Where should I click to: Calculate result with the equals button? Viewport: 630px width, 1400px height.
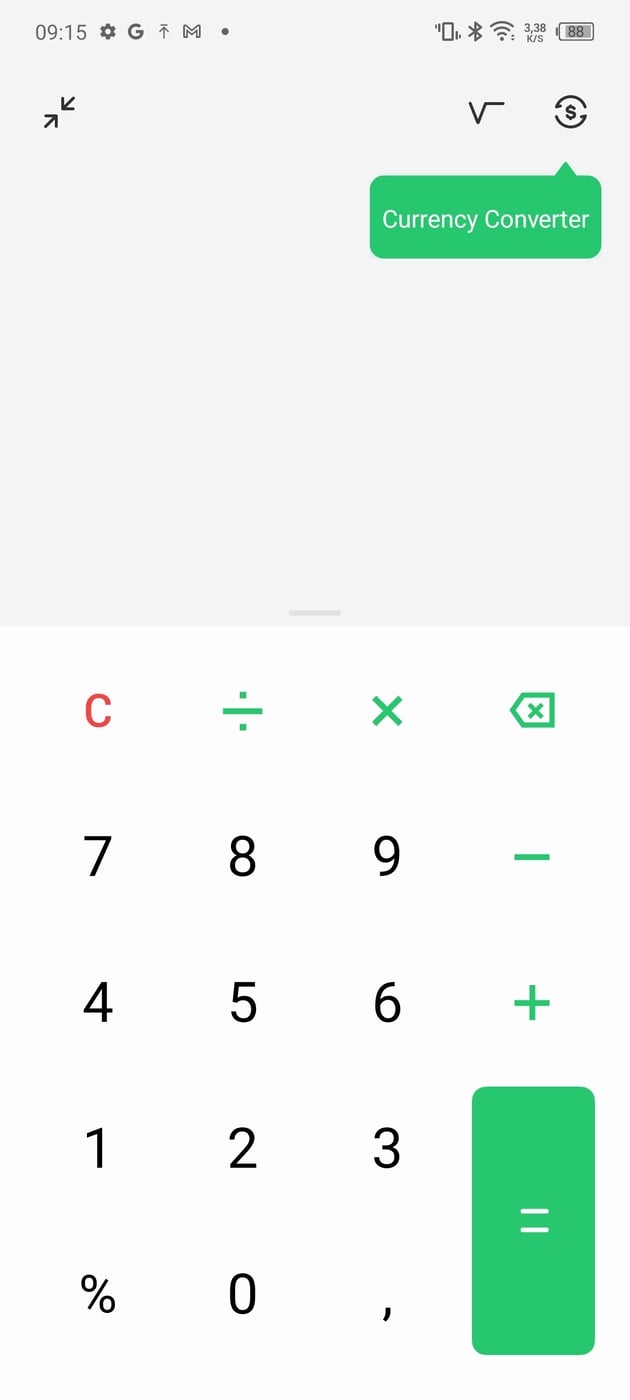533,1220
